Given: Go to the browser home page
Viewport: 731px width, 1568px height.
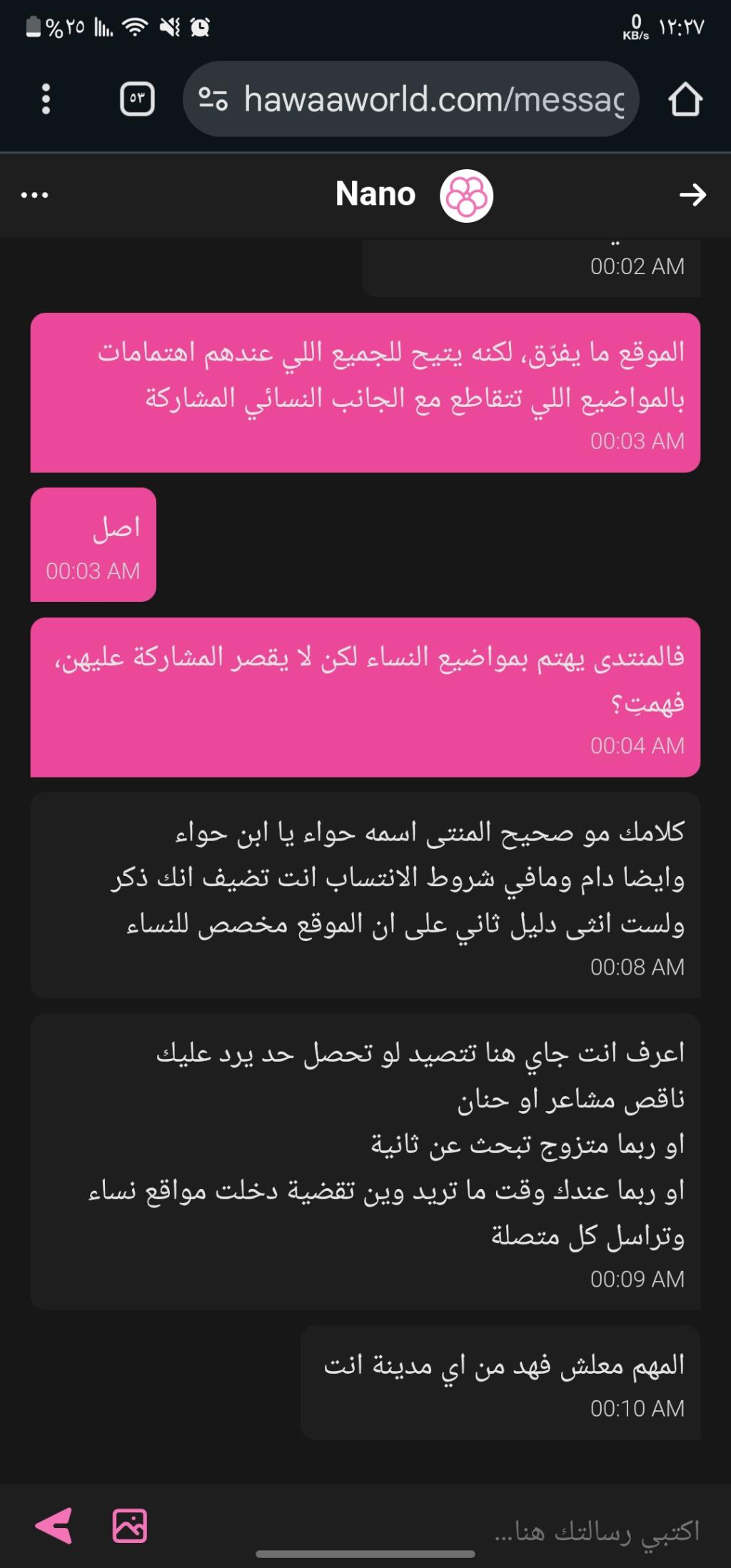Looking at the screenshot, I should click(x=685, y=99).
